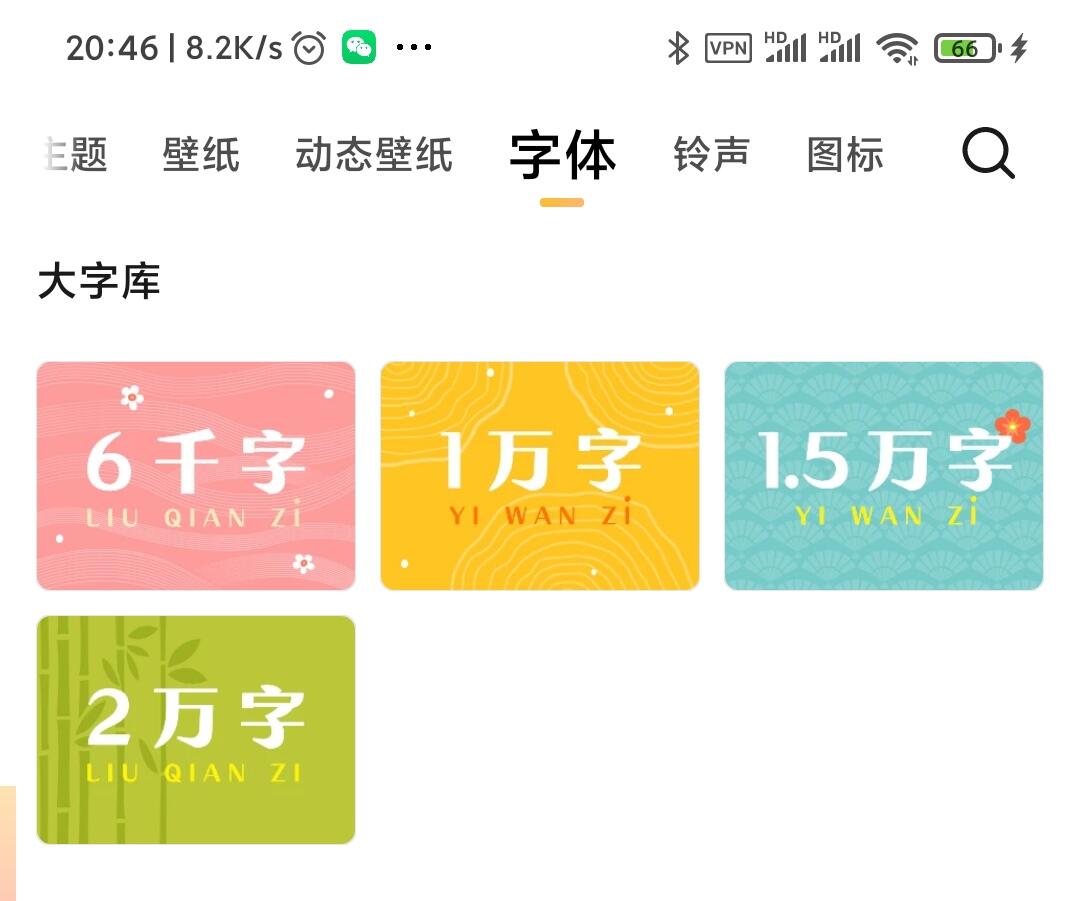1080x901 pixels.
Task: Select the 字体 tab
Action: pos(562,155)
